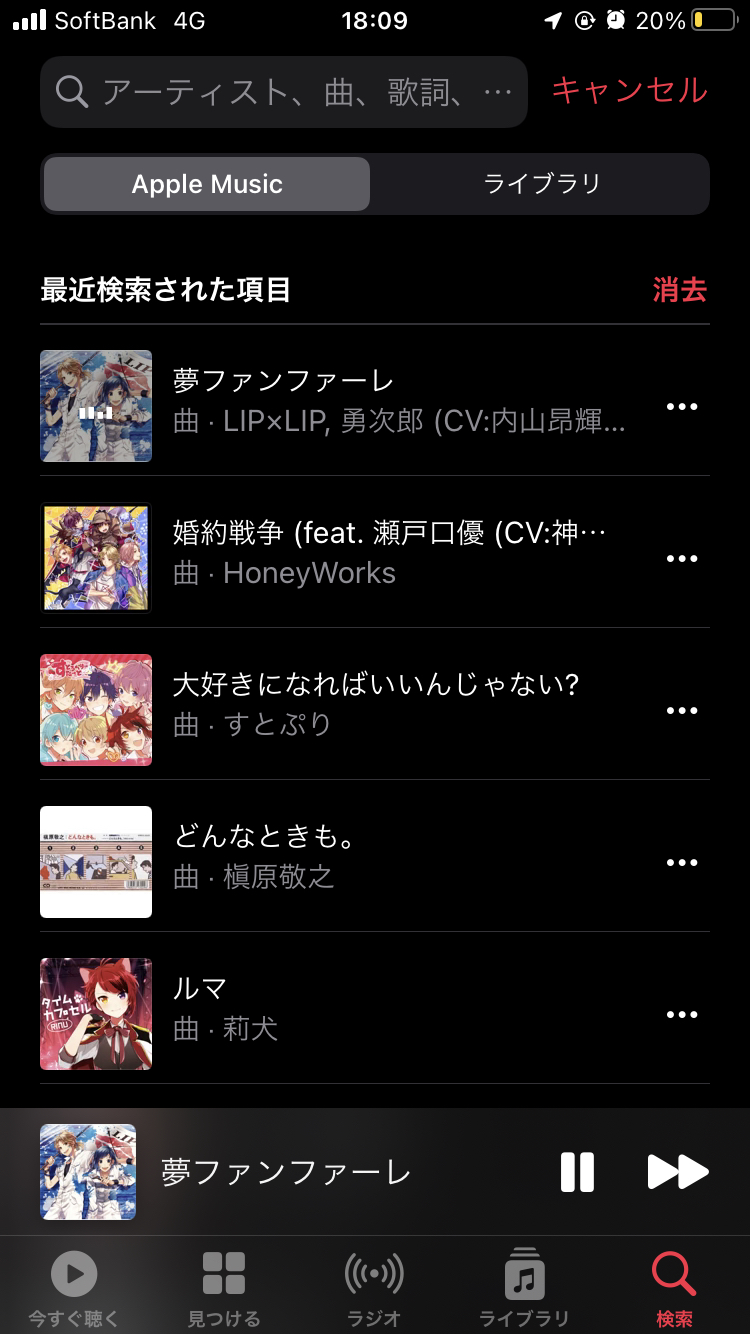Open more options for 婚約戦争
The width and height of the screenshot is (750, 1334).
click(x=681, y=558)
